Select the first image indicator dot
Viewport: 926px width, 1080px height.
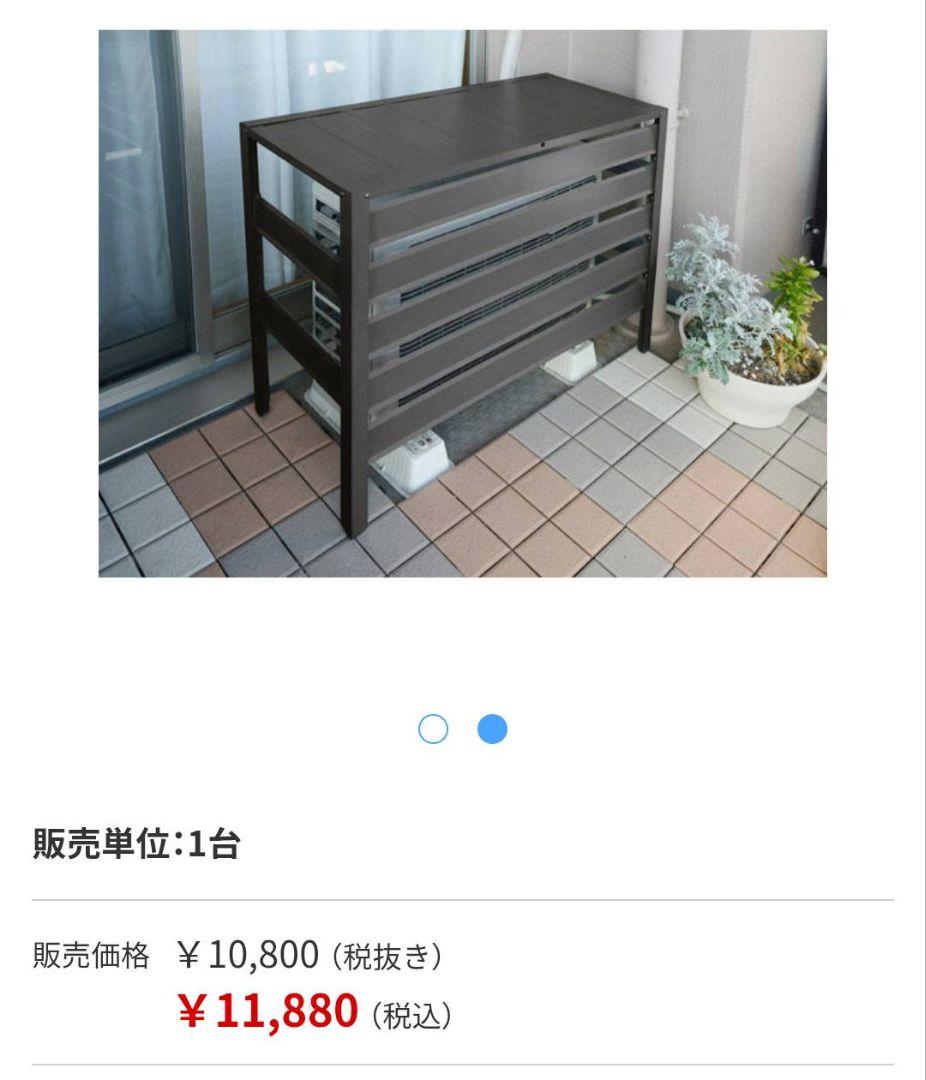click(433, 729)
